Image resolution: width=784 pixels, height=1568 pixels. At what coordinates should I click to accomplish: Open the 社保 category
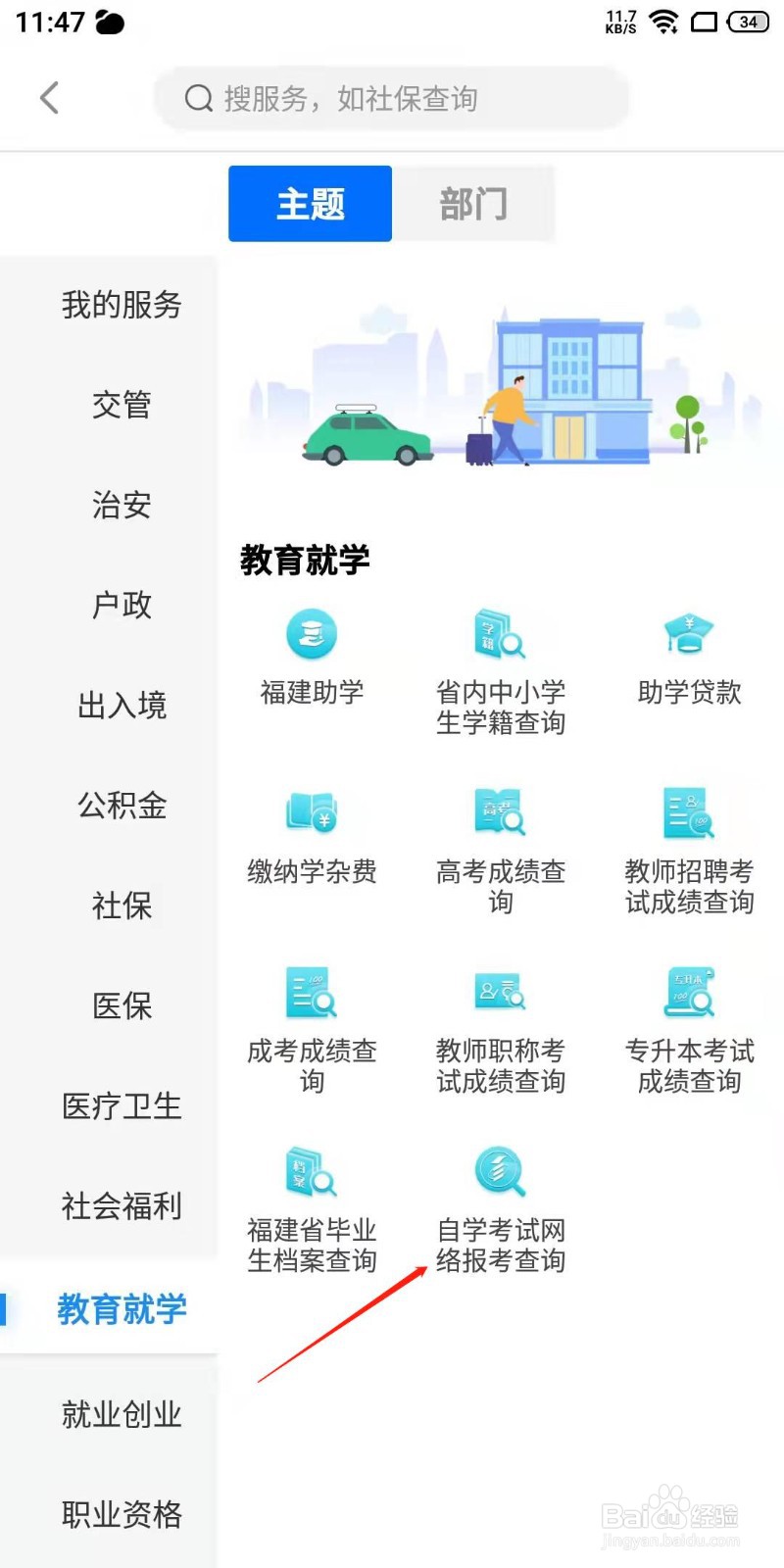click(122, 906)
